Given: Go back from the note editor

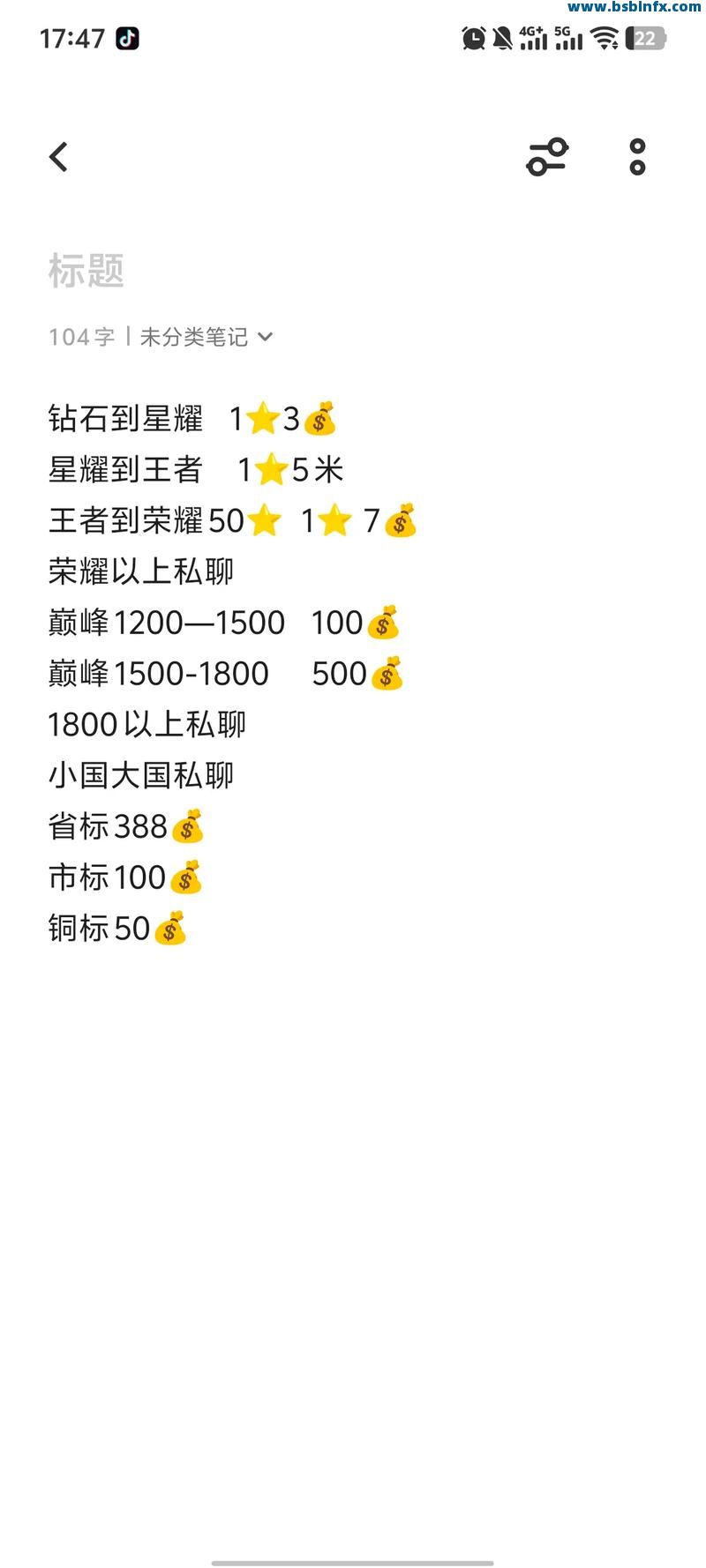Looking at the screenshot, I should click(58, 157).
